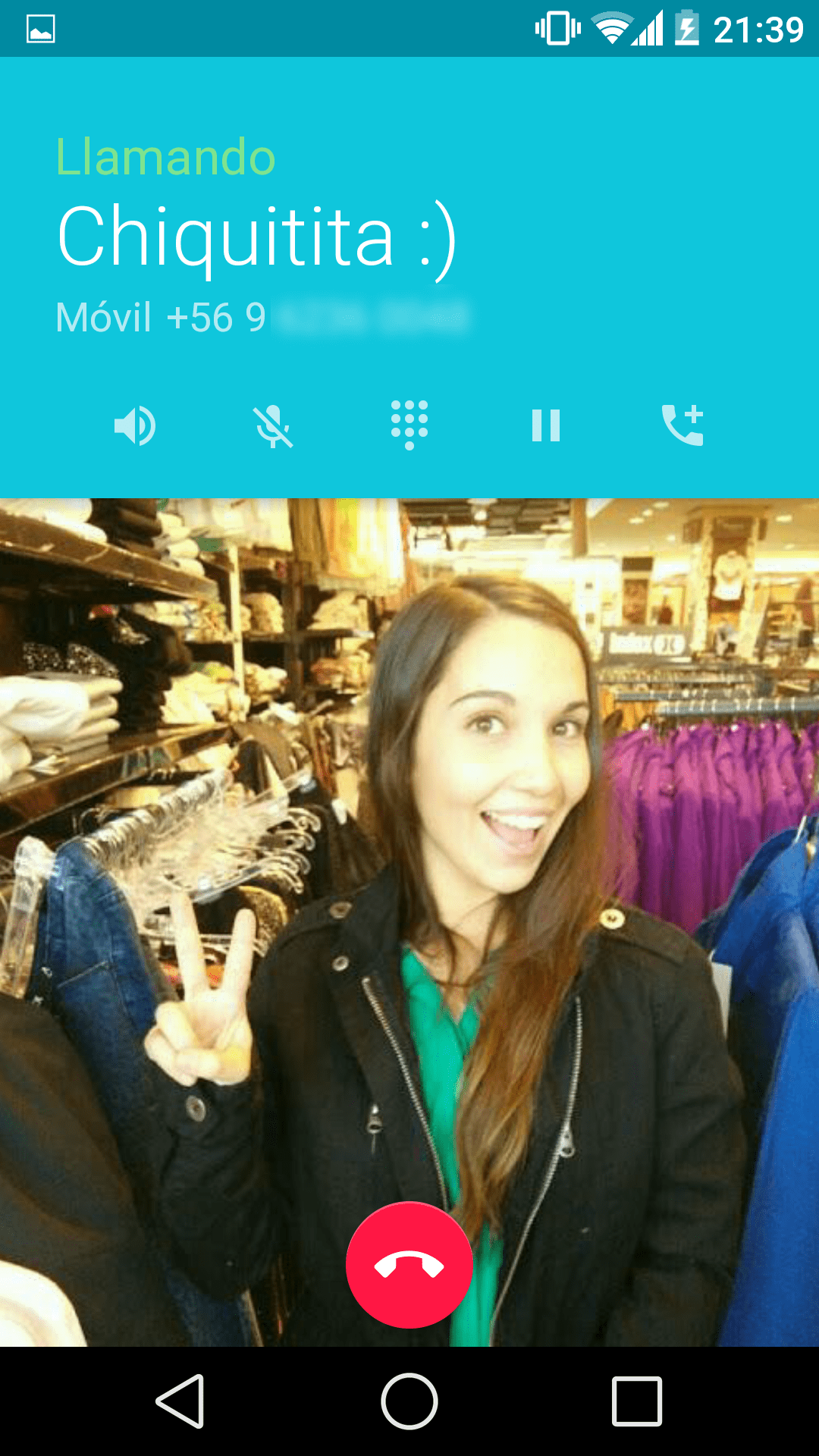819x1456 pixels.
Task: Open recent apps
Action: (x=637, y=1401)
